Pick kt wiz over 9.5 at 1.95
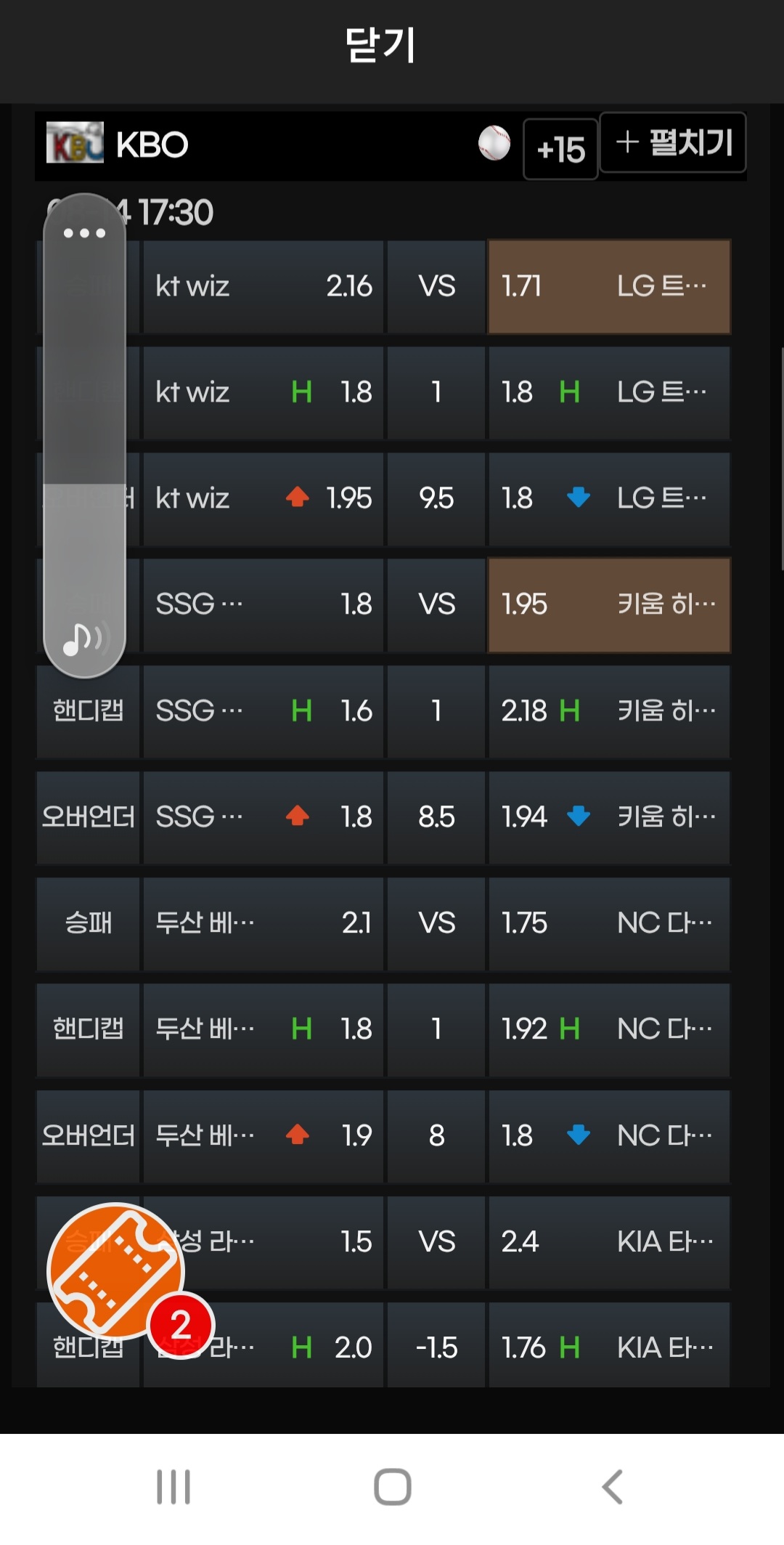Screen dimensions: 784x1545 [263, 499]
